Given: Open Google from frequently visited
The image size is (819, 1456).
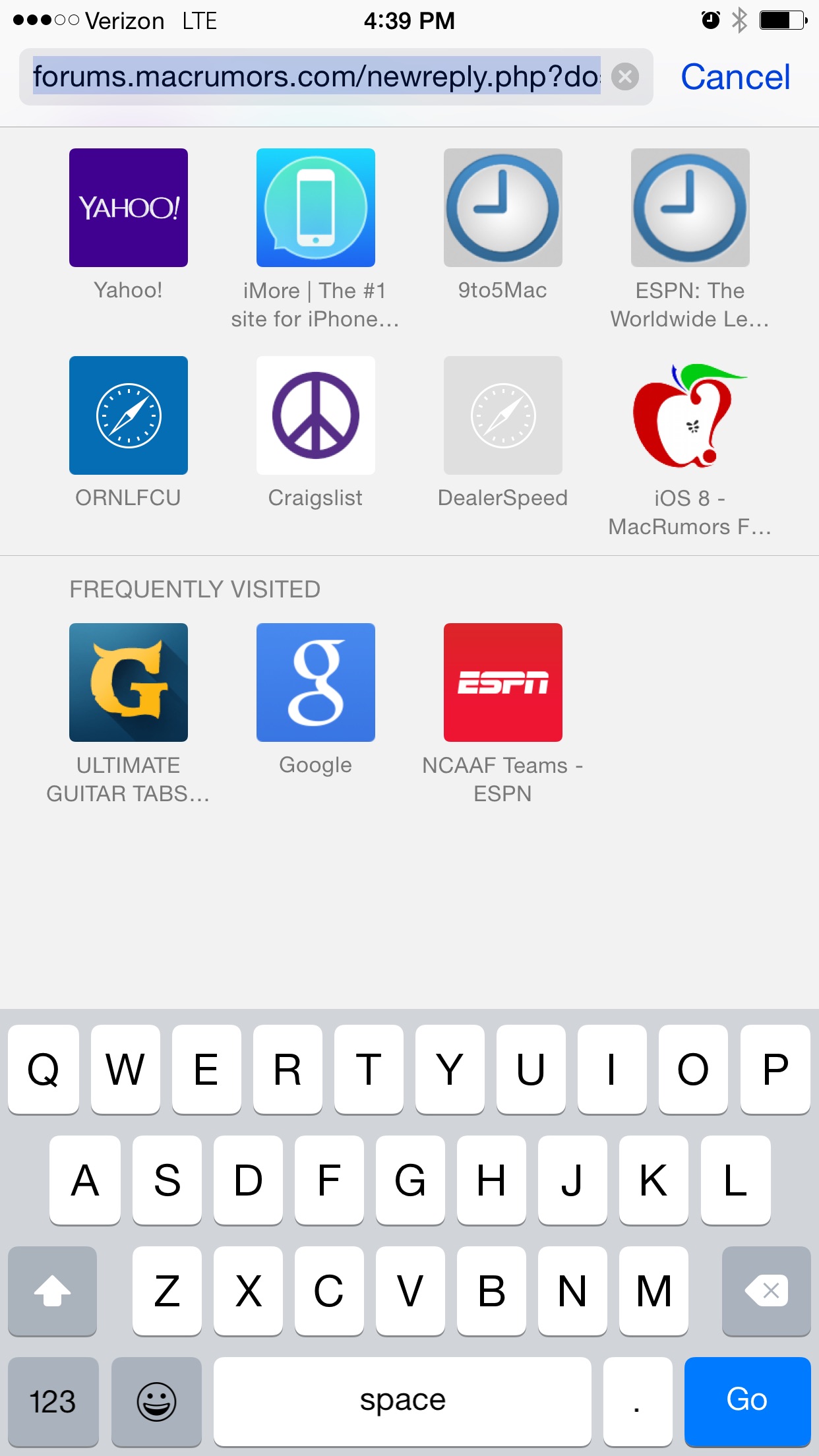Looking at the screenshot, I should (x=316, y=682).
